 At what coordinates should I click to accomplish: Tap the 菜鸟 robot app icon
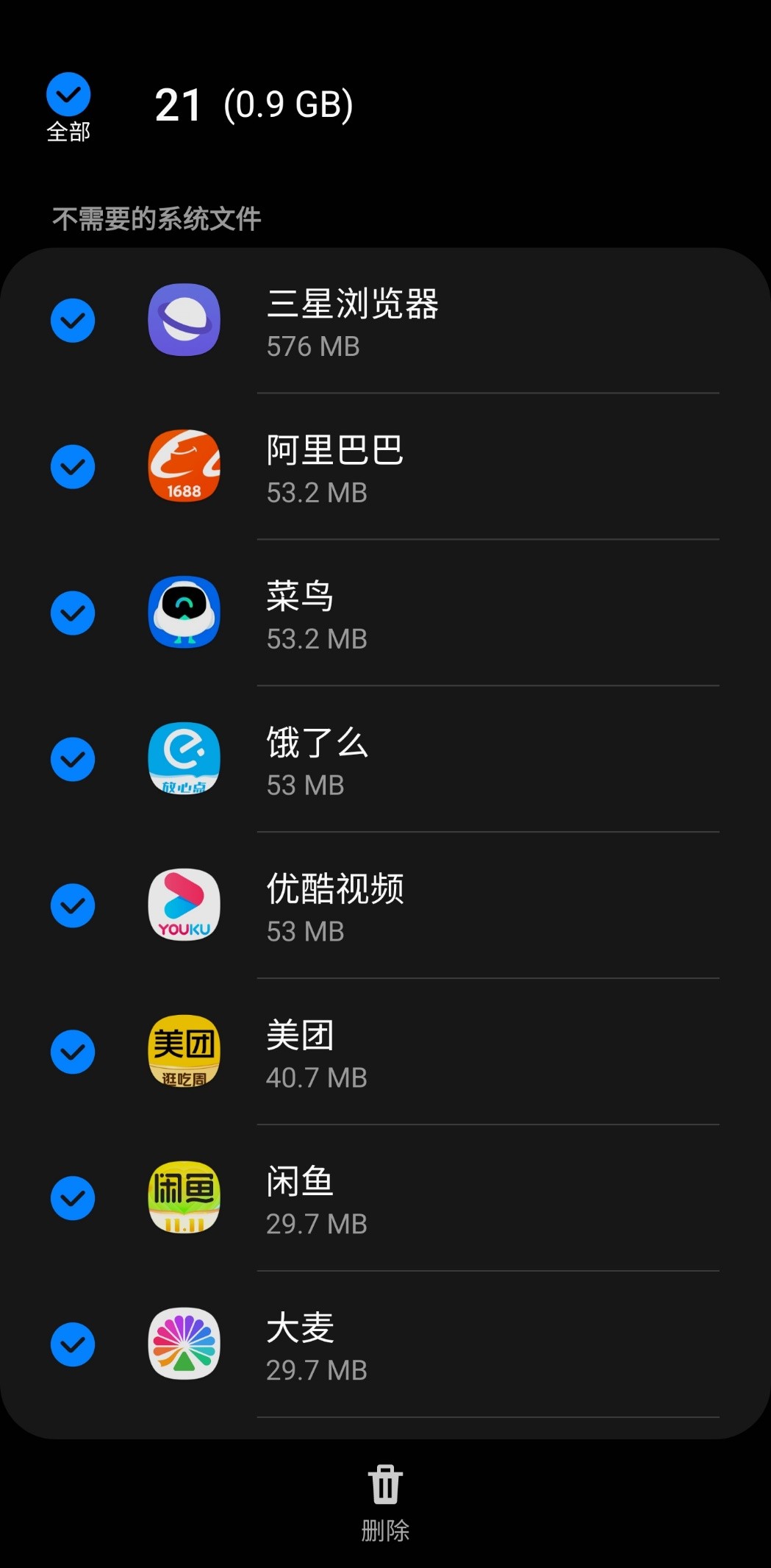(x=184, y=614)
